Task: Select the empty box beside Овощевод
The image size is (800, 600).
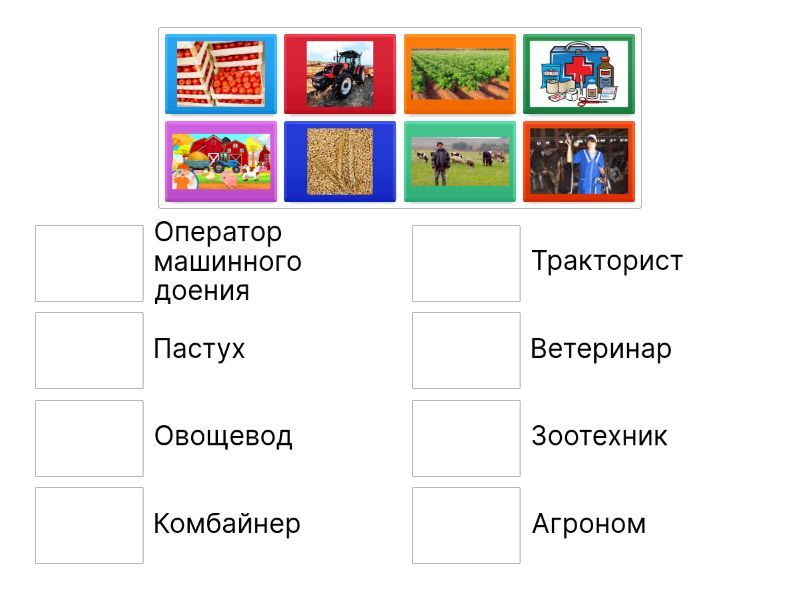Action: click(x=89, y=438)
